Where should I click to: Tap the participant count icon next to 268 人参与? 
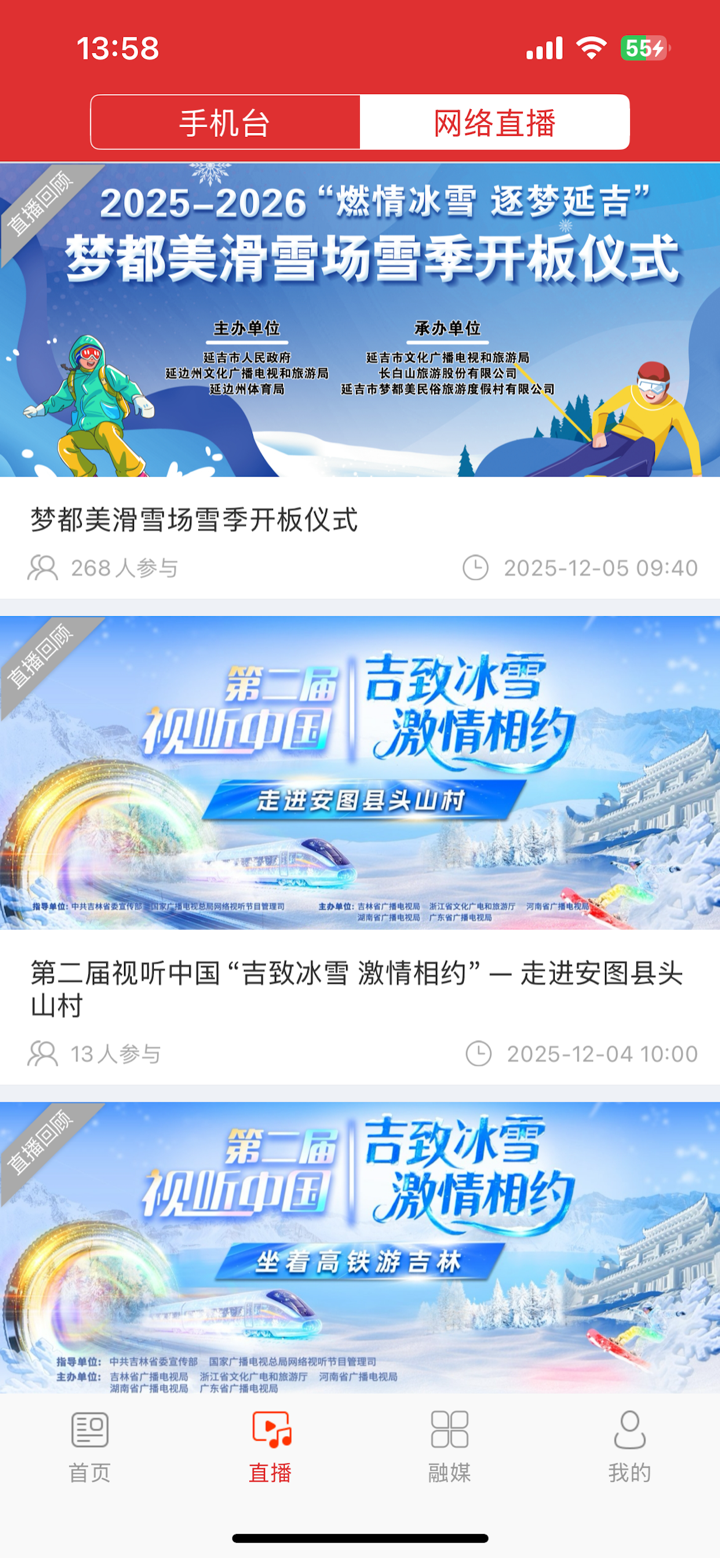point(41,568)
